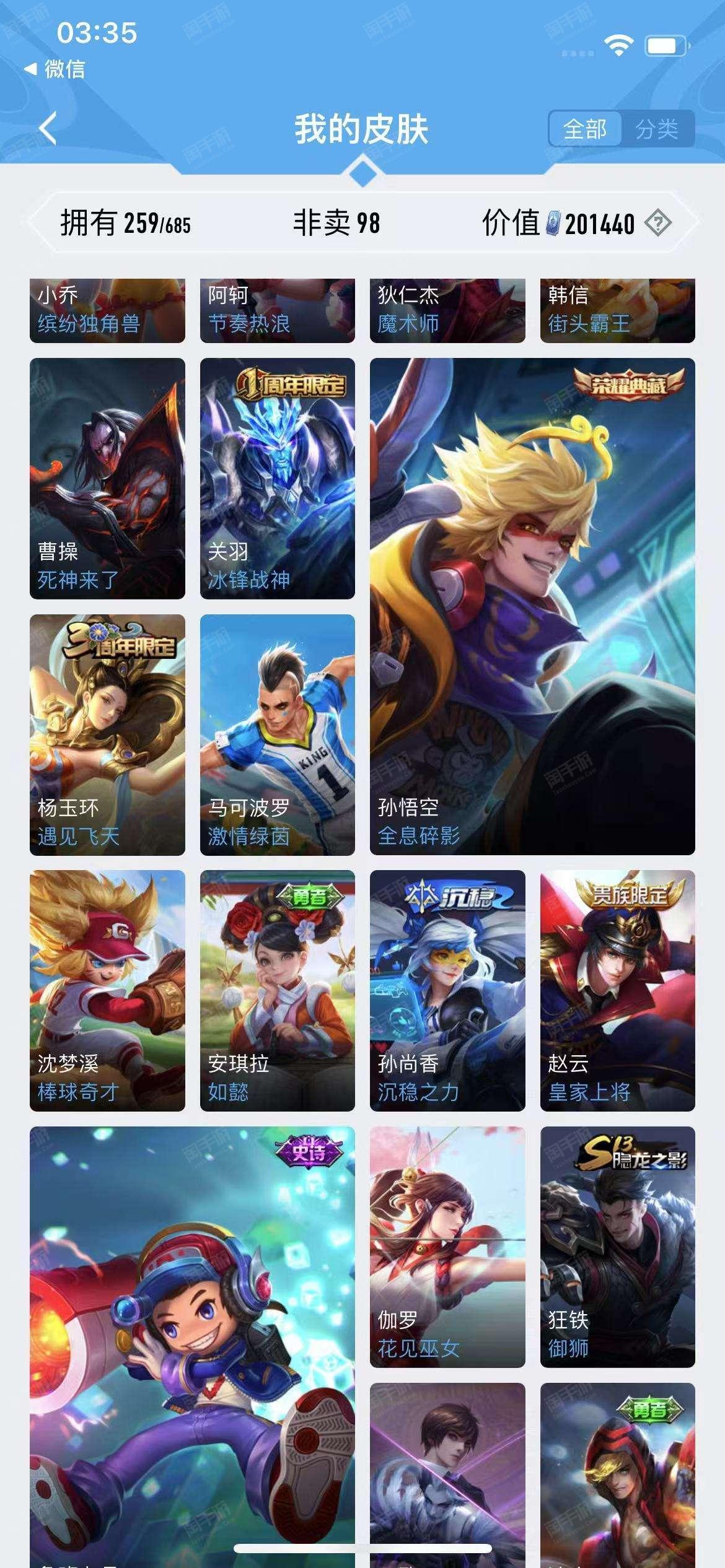This screenshot has width=725, height=1568.
Task: View the 赵云 皇家上将 skin
Action: coord(618,991)
